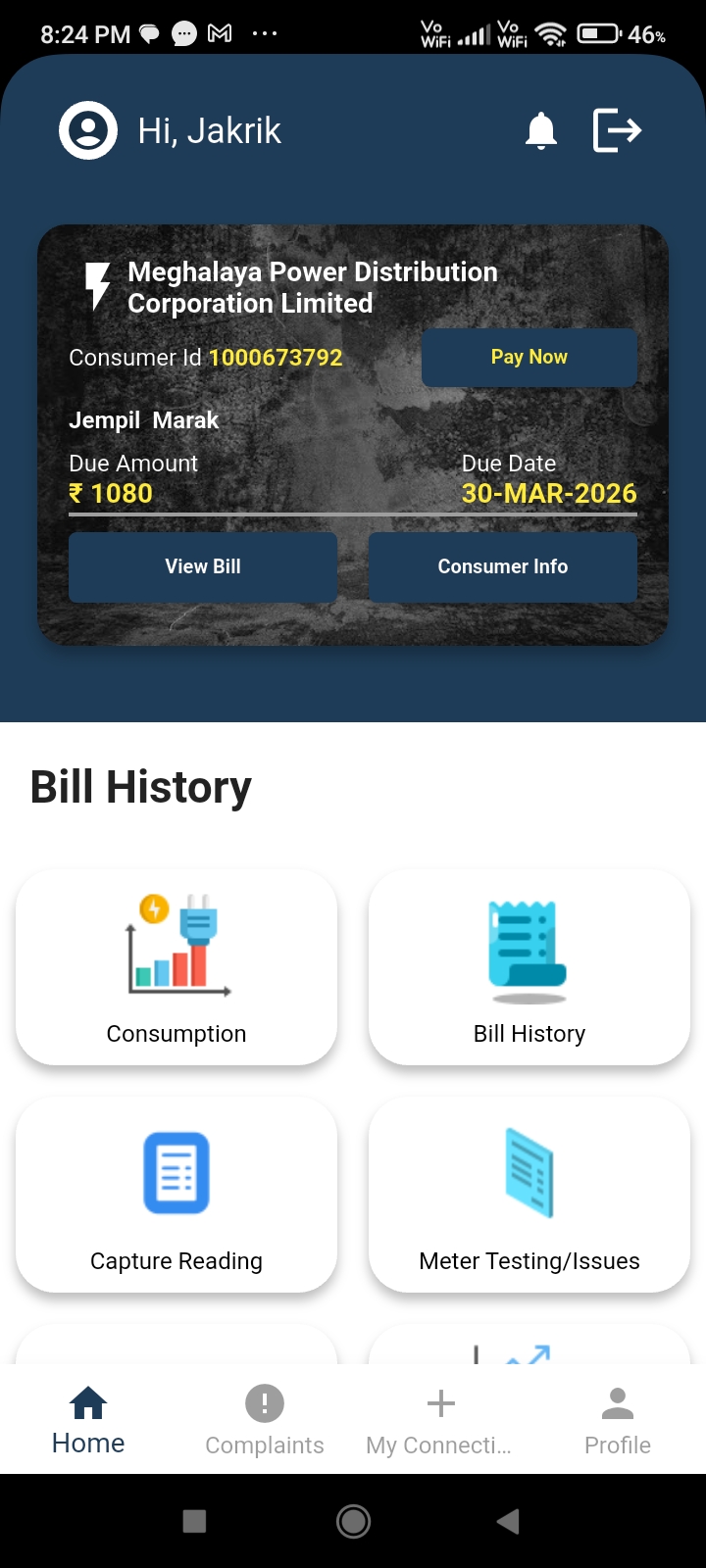Open the notifications bell
Screen dimensions: 706x1568
[540, 130]
